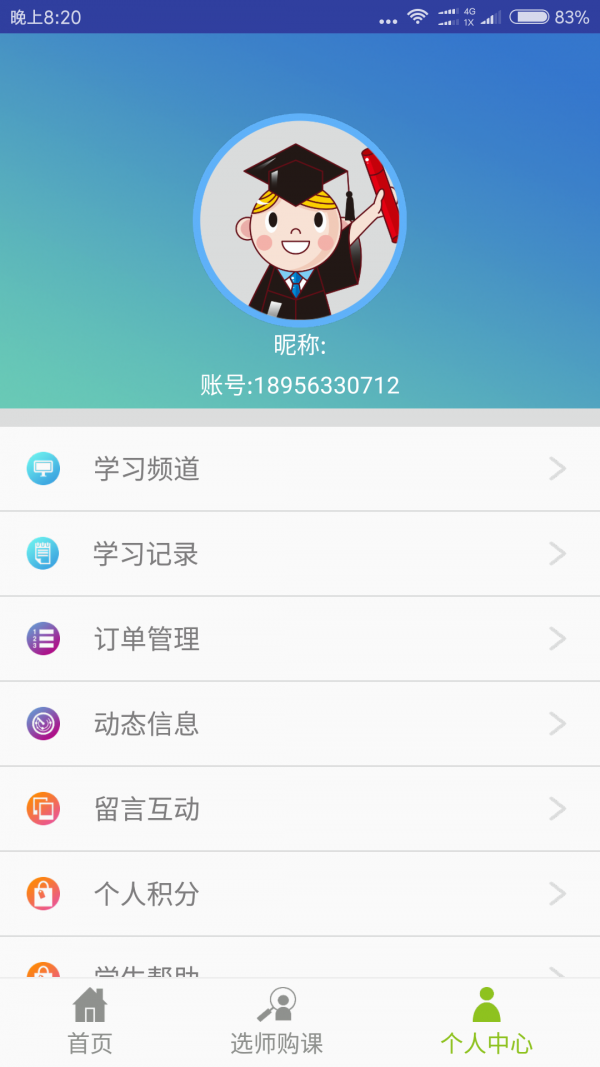Tap the profile avatar picture

coord(300,220)
